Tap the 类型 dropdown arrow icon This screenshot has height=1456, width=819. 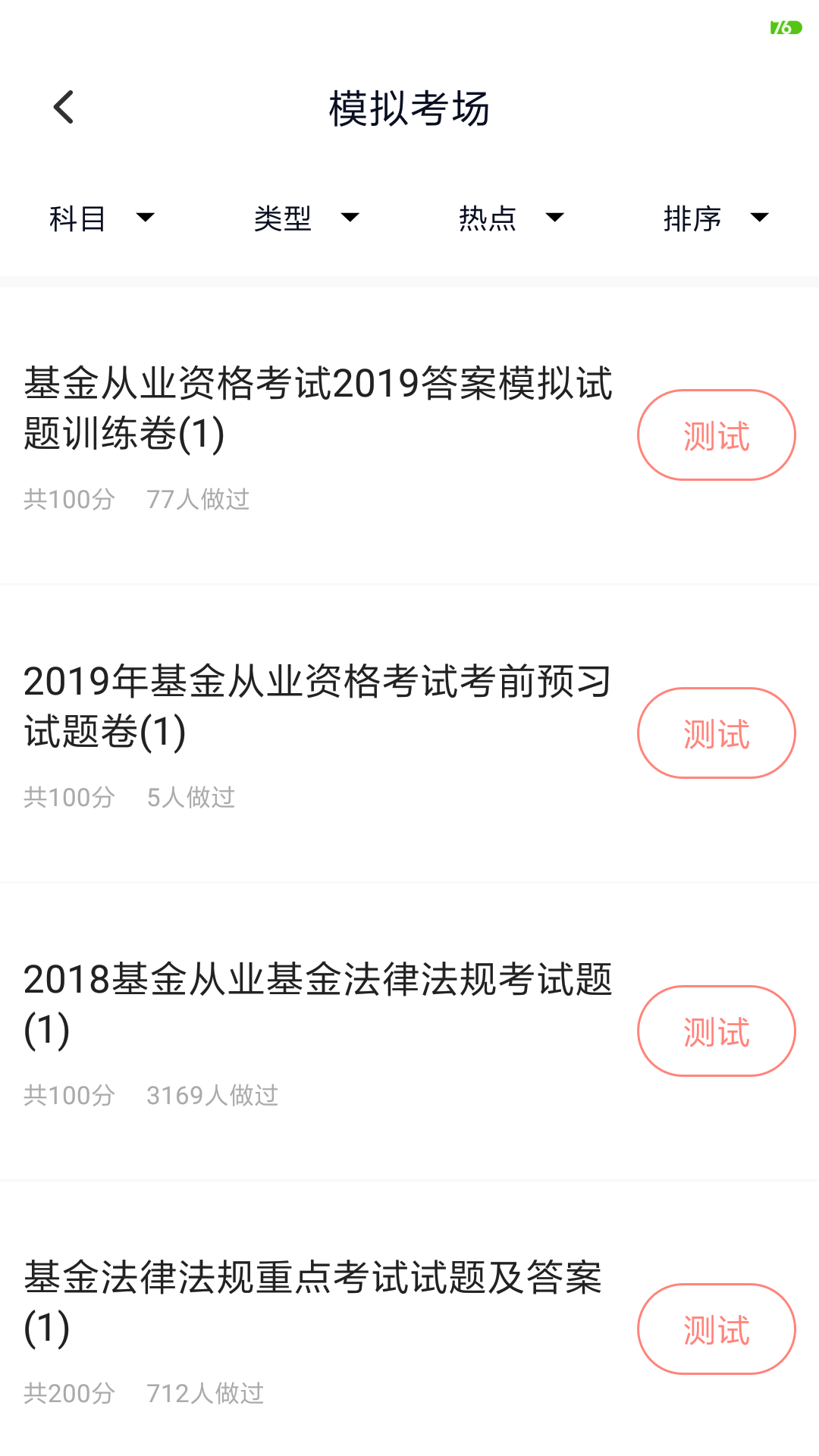(x=350, y=219)
